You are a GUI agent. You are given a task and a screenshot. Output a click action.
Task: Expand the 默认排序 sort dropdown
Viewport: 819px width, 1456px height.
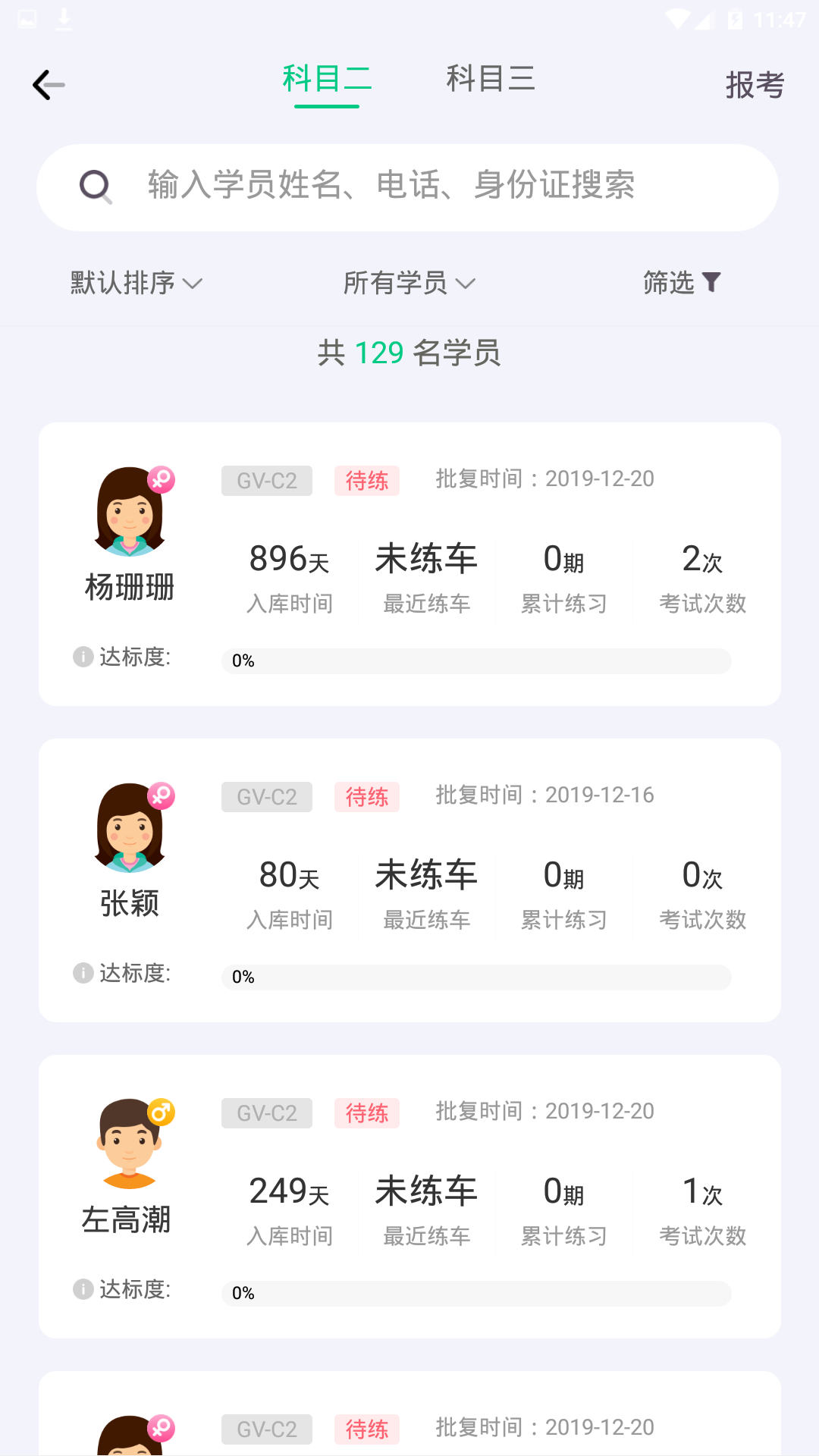click(x=136, y=283)
